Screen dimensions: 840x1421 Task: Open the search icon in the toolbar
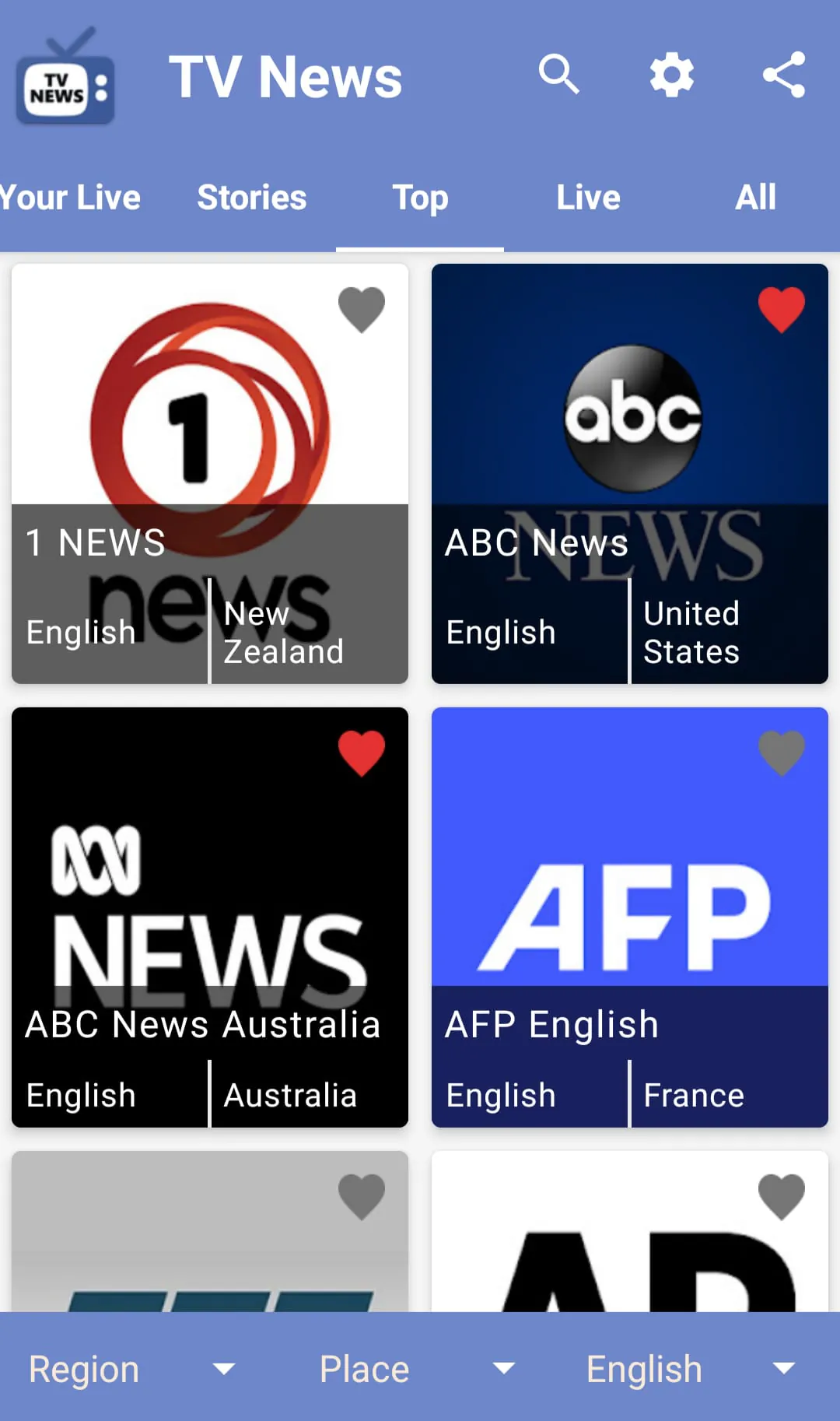(x=559, y=75)
